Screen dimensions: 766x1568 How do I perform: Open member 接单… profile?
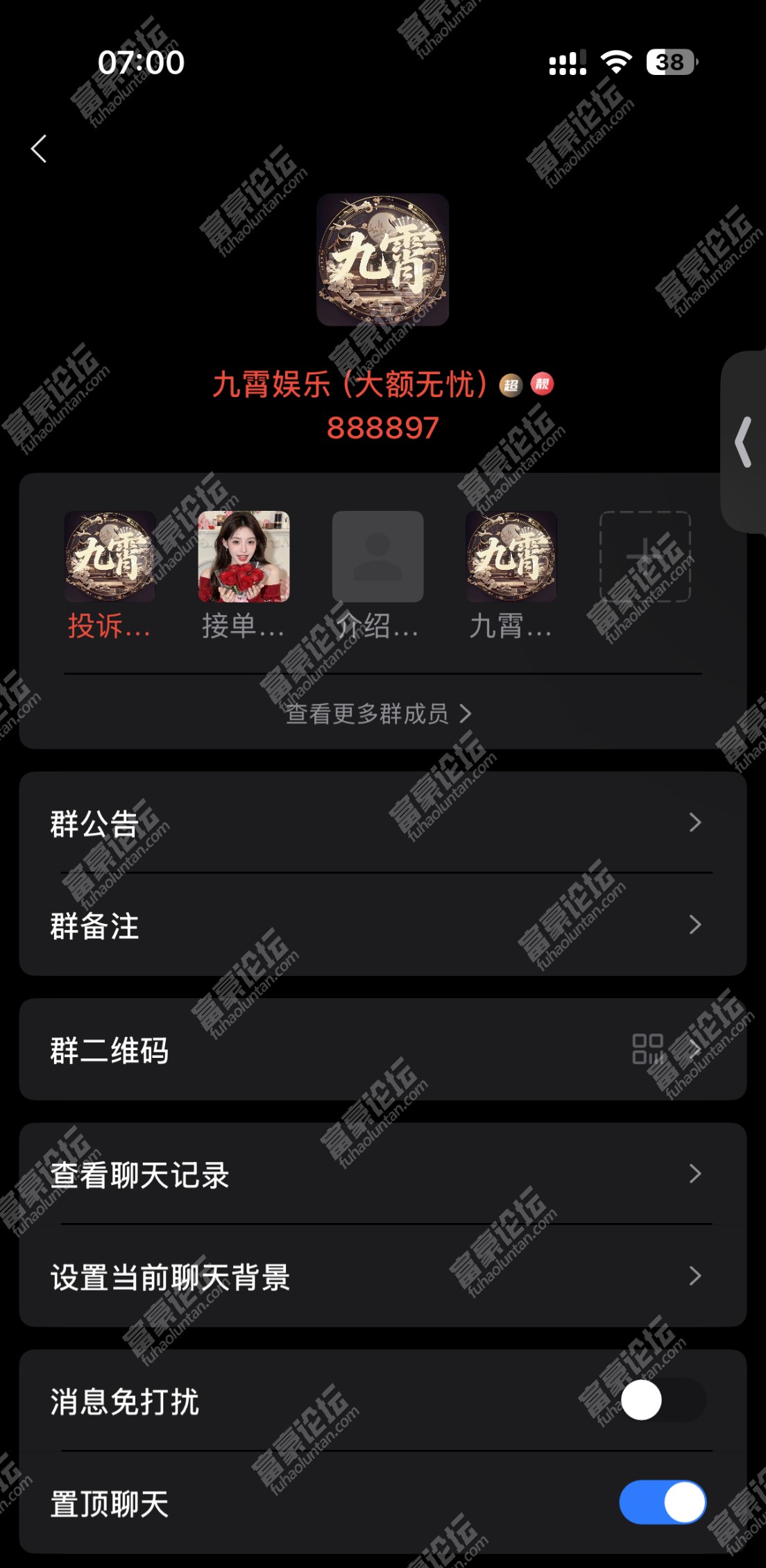tap(244, 557)
